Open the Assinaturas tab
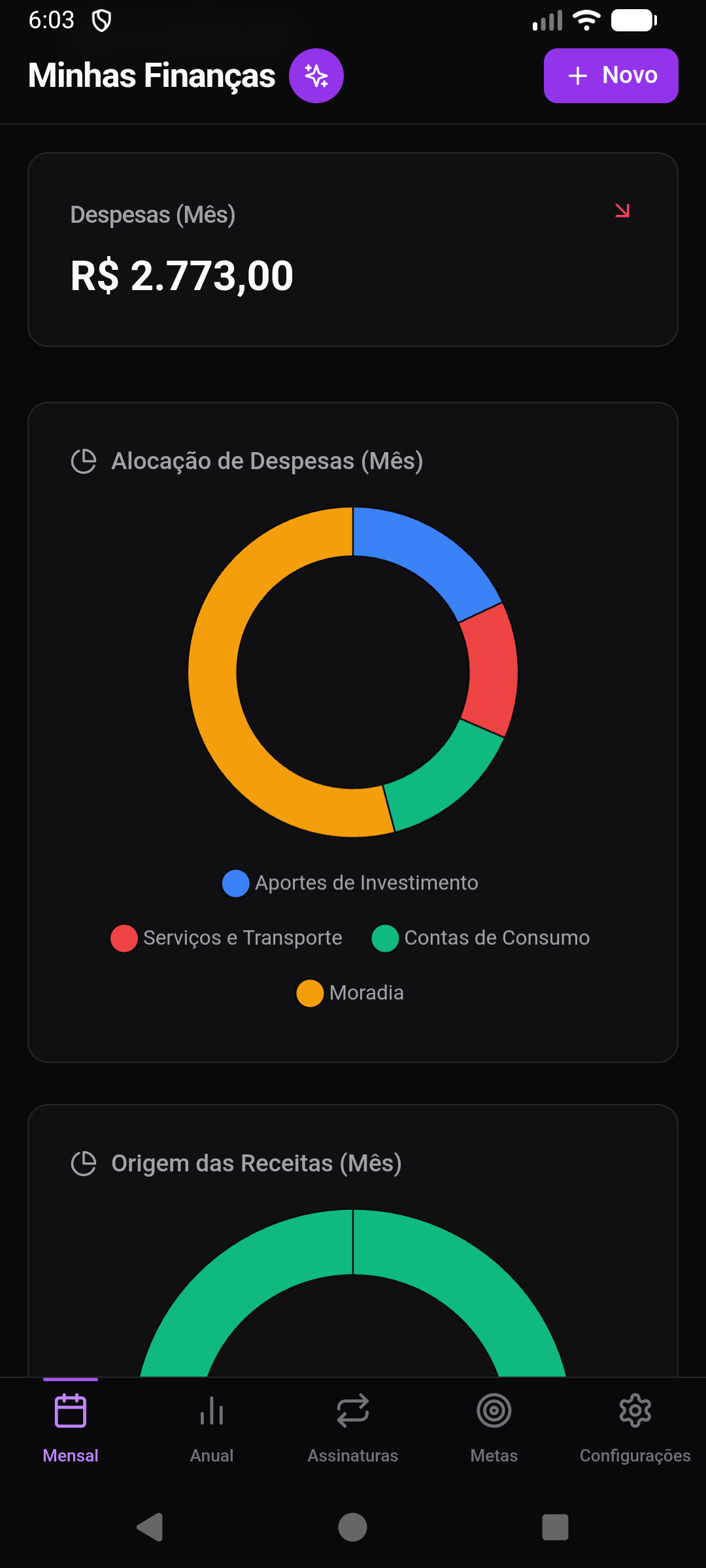The height and width of the screenshot is (1568, 706). click(353, 1428)
